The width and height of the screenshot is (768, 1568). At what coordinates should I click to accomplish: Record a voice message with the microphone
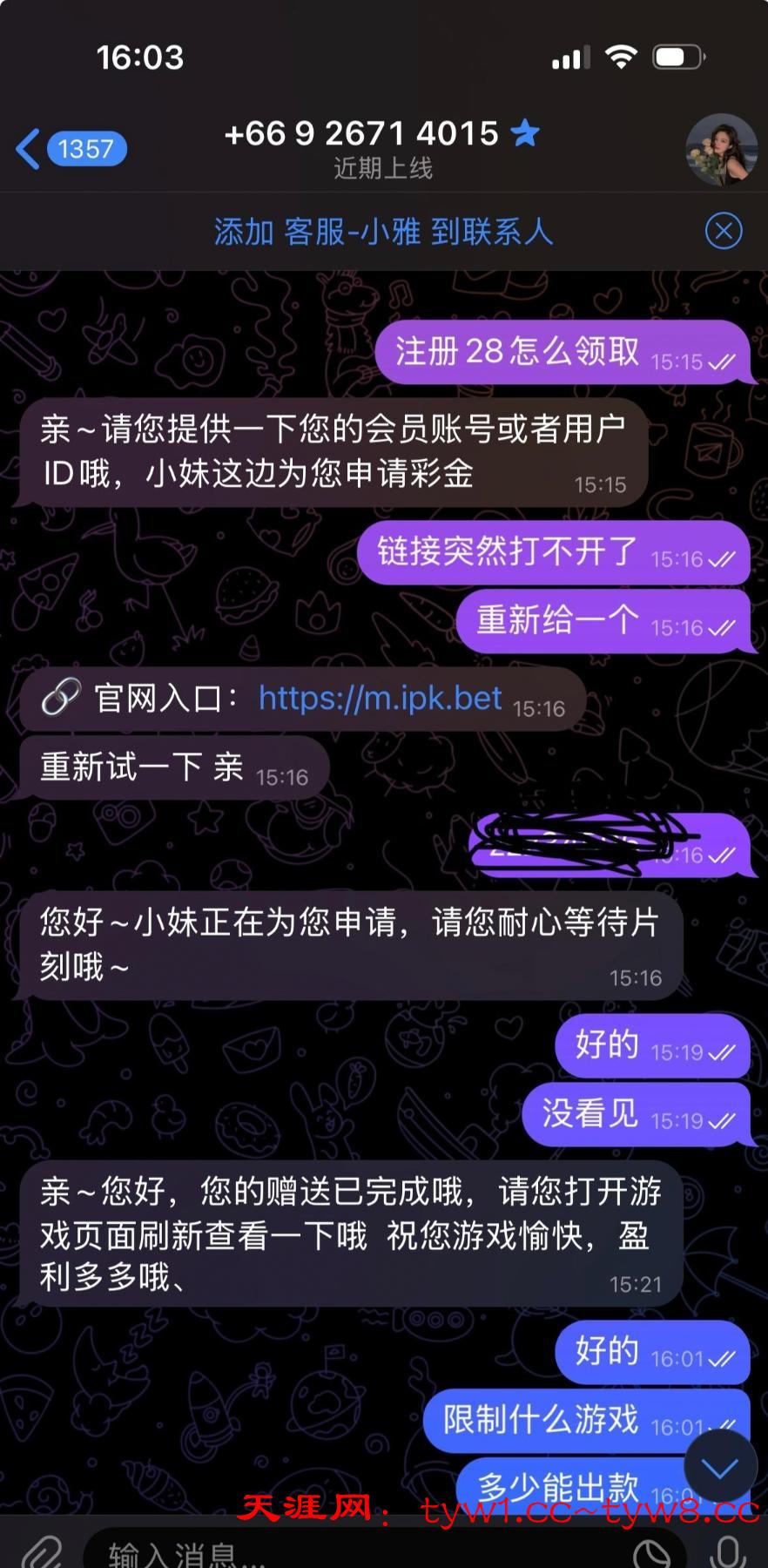click(x=727, y=1551)
